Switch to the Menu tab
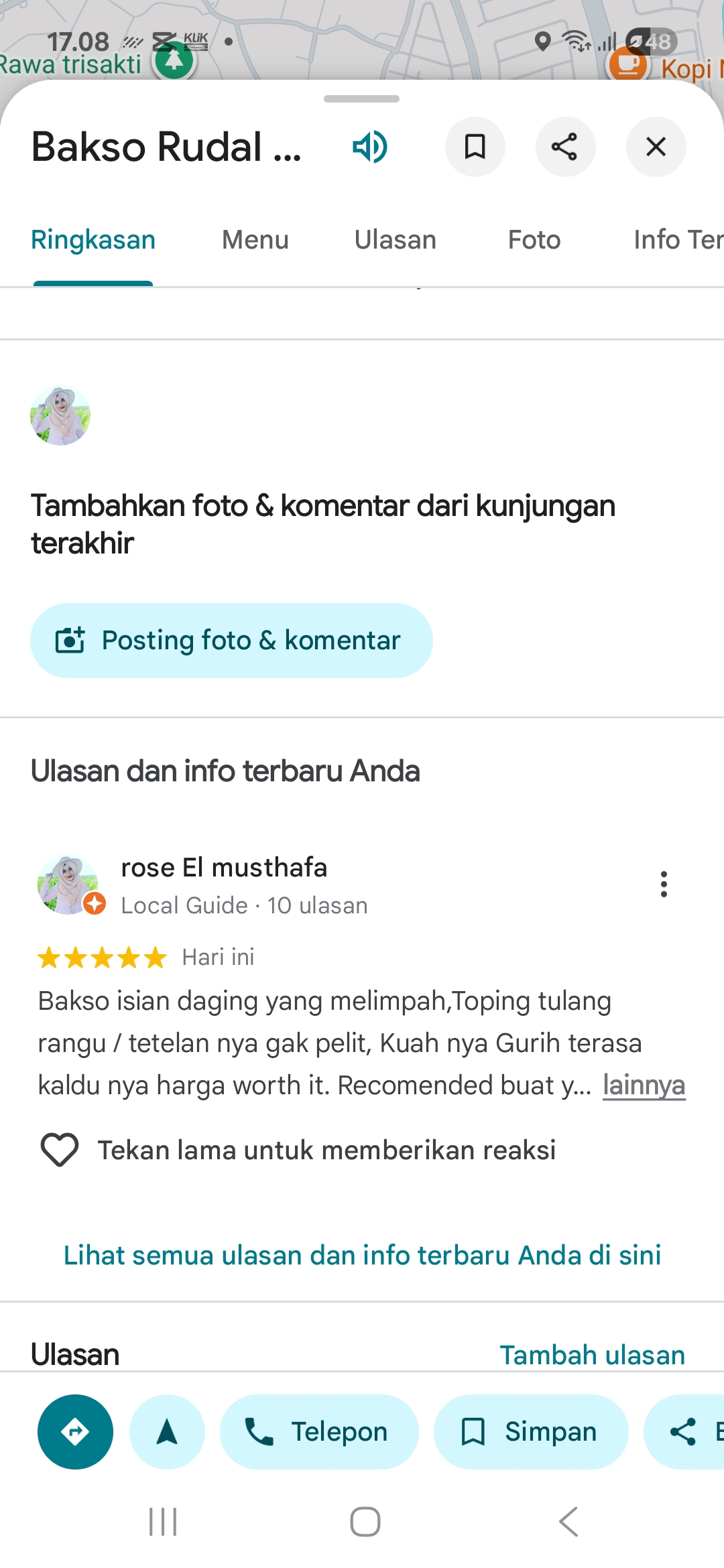The image size is (724, 1568). pos(255,240)
